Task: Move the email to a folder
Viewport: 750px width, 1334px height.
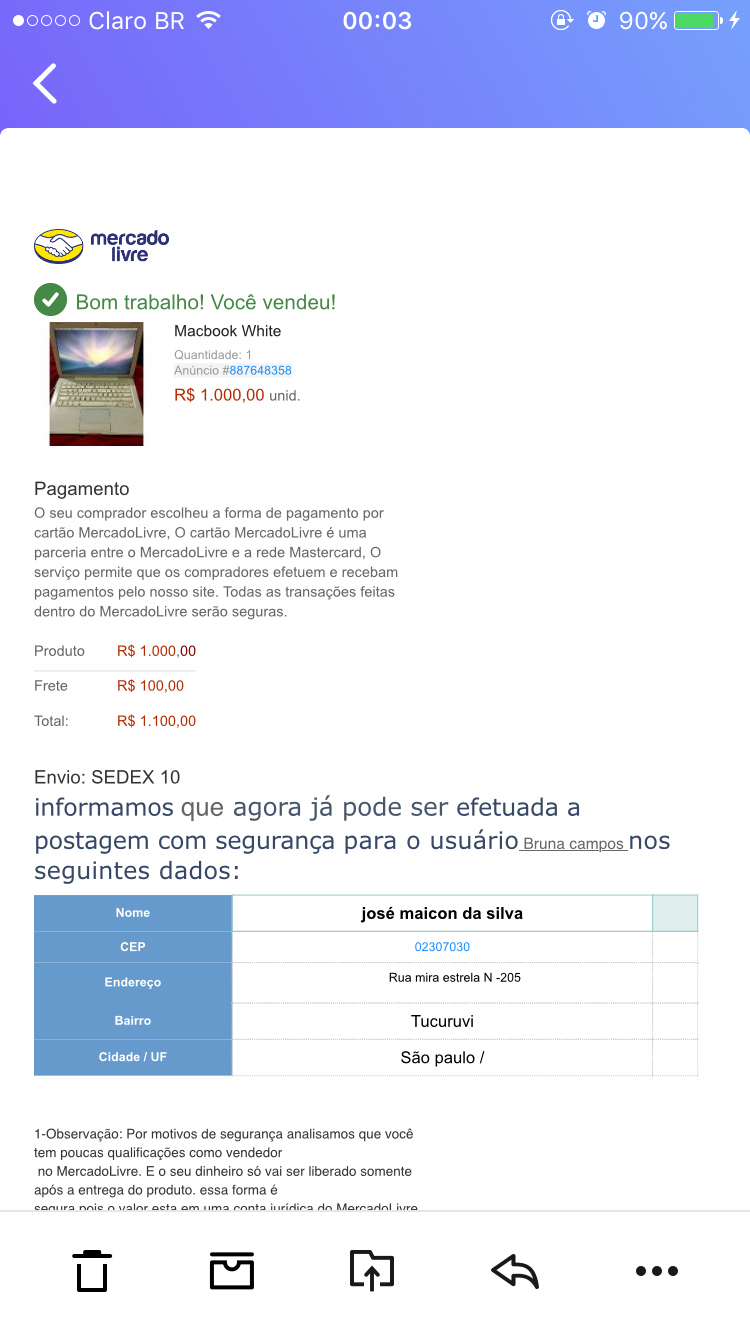Action: click(372, 1271)
